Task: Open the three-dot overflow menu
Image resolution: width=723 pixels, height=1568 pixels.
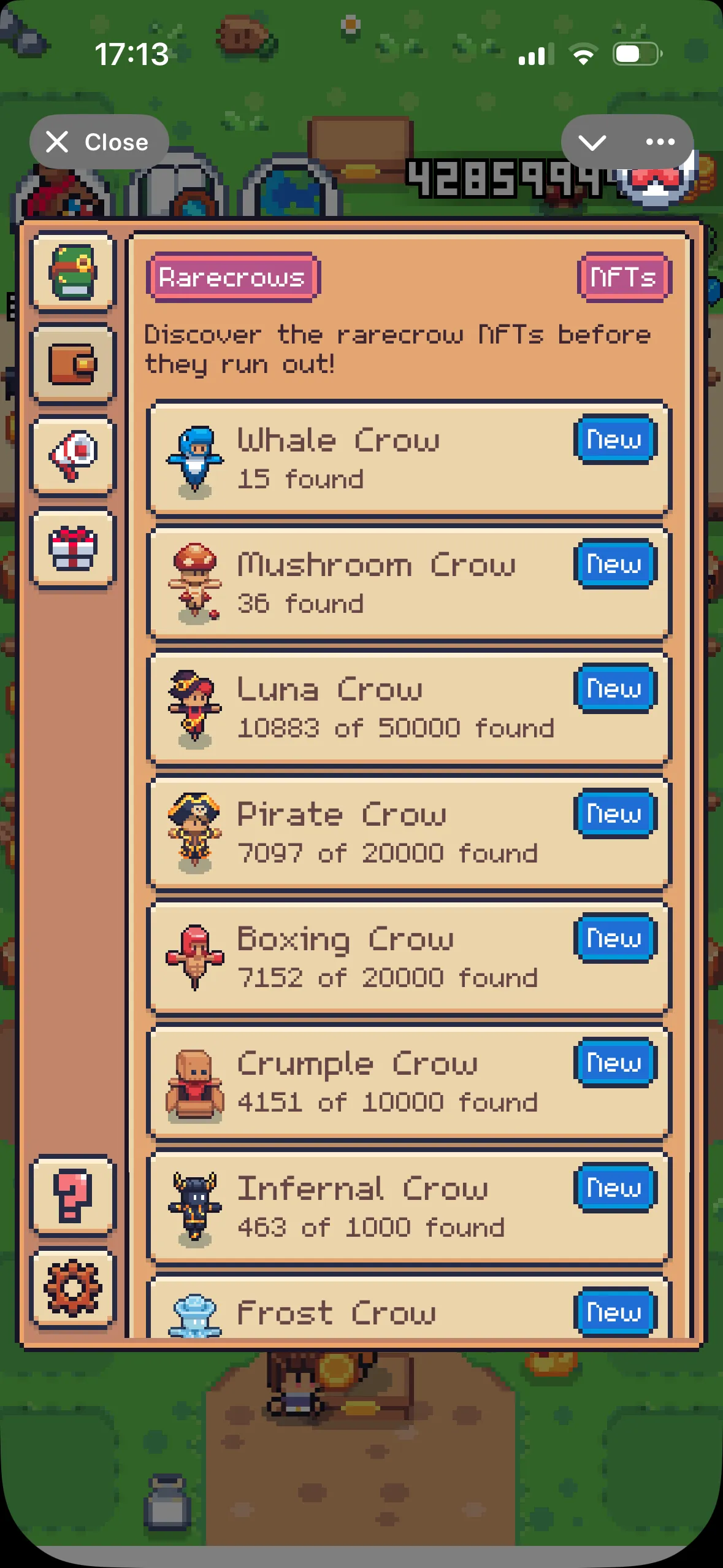Action: 660,142
